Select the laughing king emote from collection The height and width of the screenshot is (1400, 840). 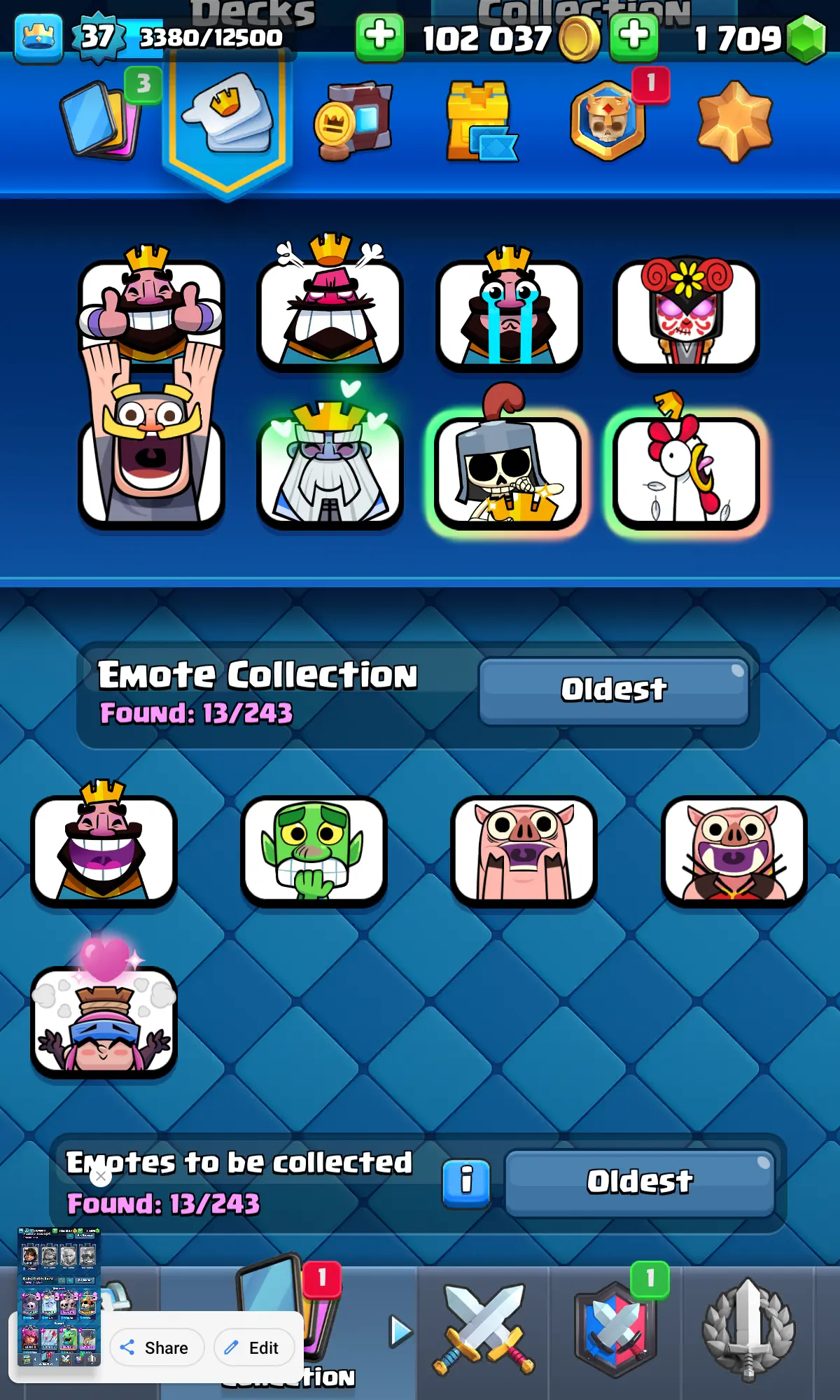(x=104, y=850)
